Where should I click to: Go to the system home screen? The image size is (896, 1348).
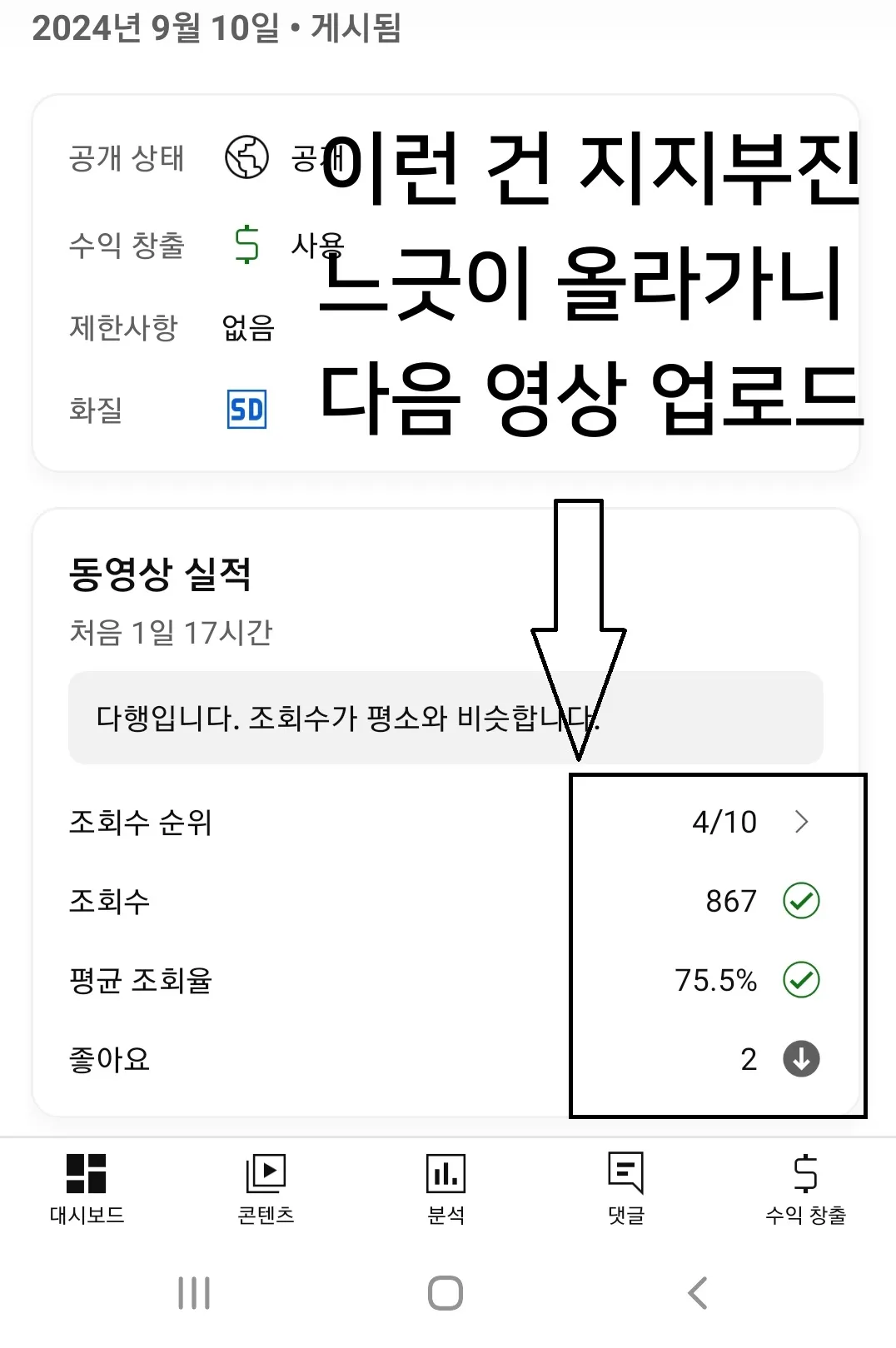[446, 1293]
